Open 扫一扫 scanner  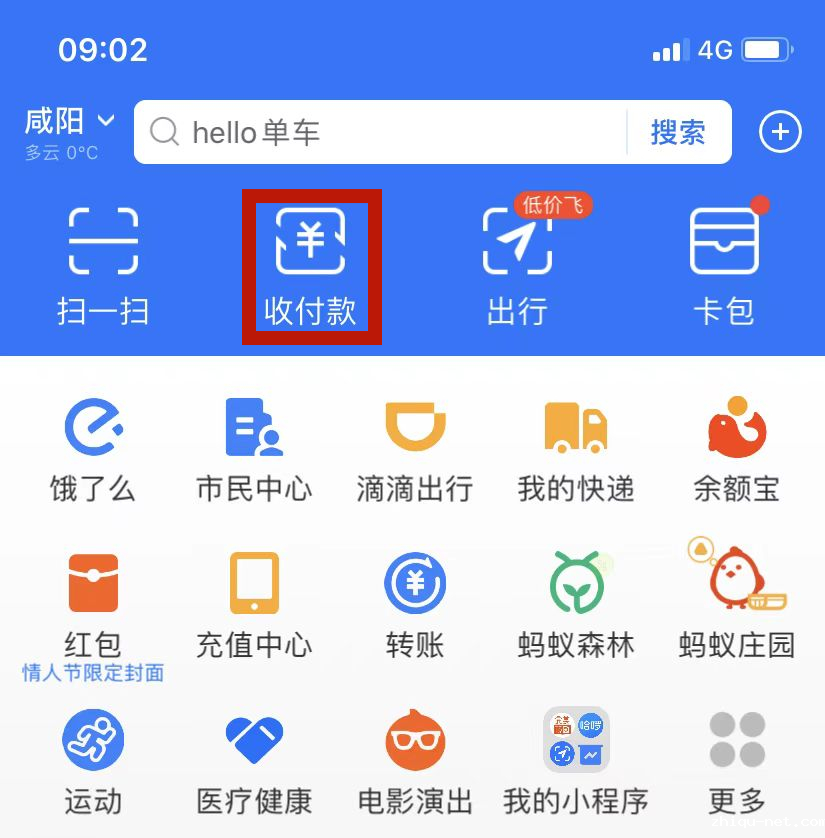(103, 265)
